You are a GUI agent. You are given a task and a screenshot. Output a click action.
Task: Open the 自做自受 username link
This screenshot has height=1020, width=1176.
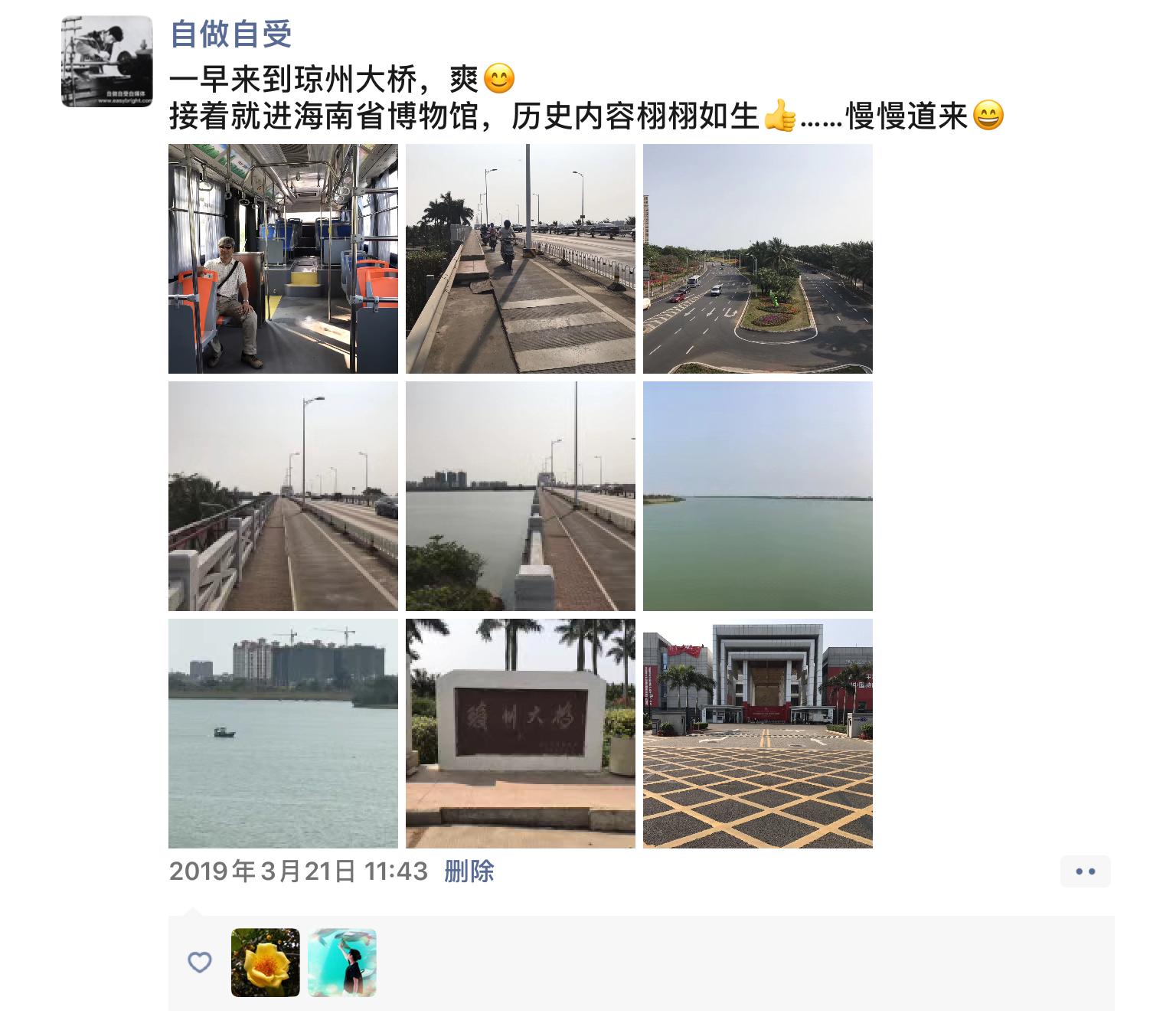coord(230,34)
